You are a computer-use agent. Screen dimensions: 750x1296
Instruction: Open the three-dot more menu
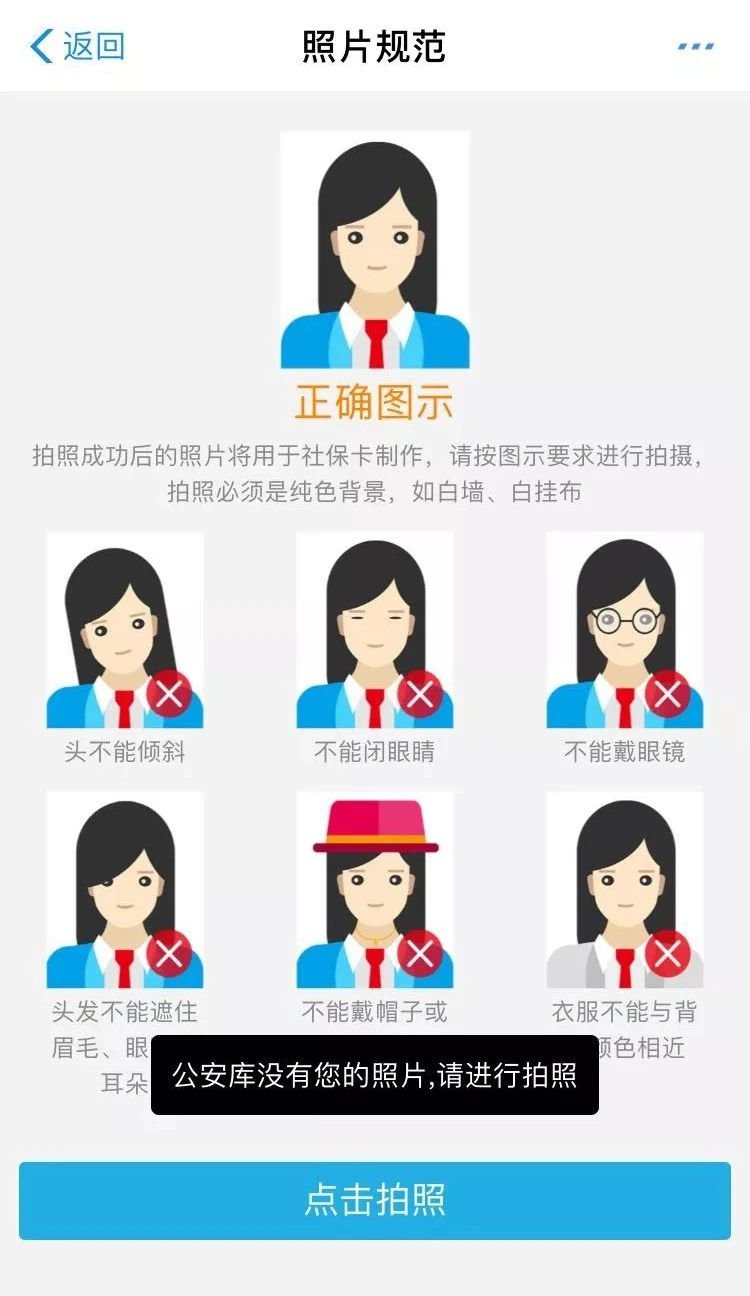coord(695,46)
